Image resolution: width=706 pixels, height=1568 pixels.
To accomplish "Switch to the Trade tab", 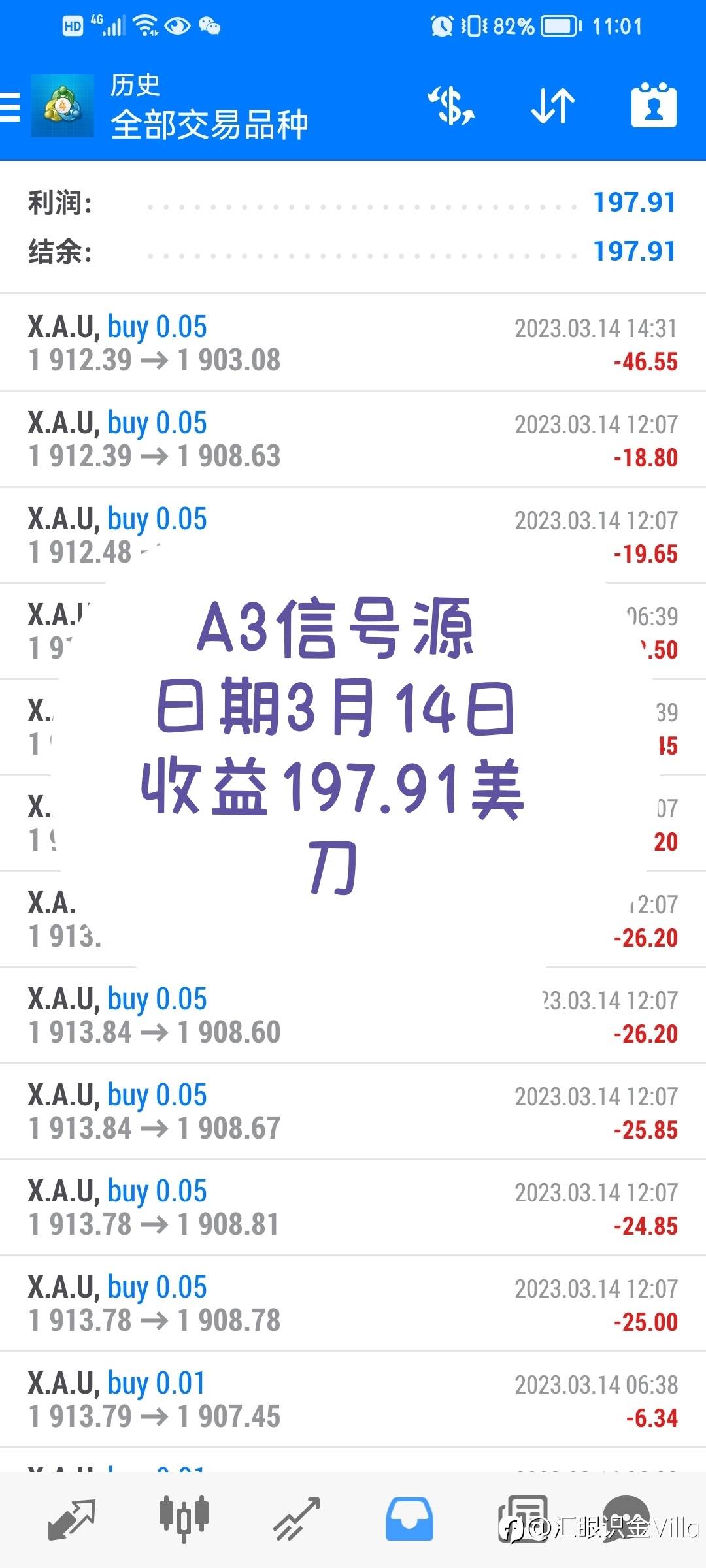I will pyautogui.click(x=296, y=1519).
